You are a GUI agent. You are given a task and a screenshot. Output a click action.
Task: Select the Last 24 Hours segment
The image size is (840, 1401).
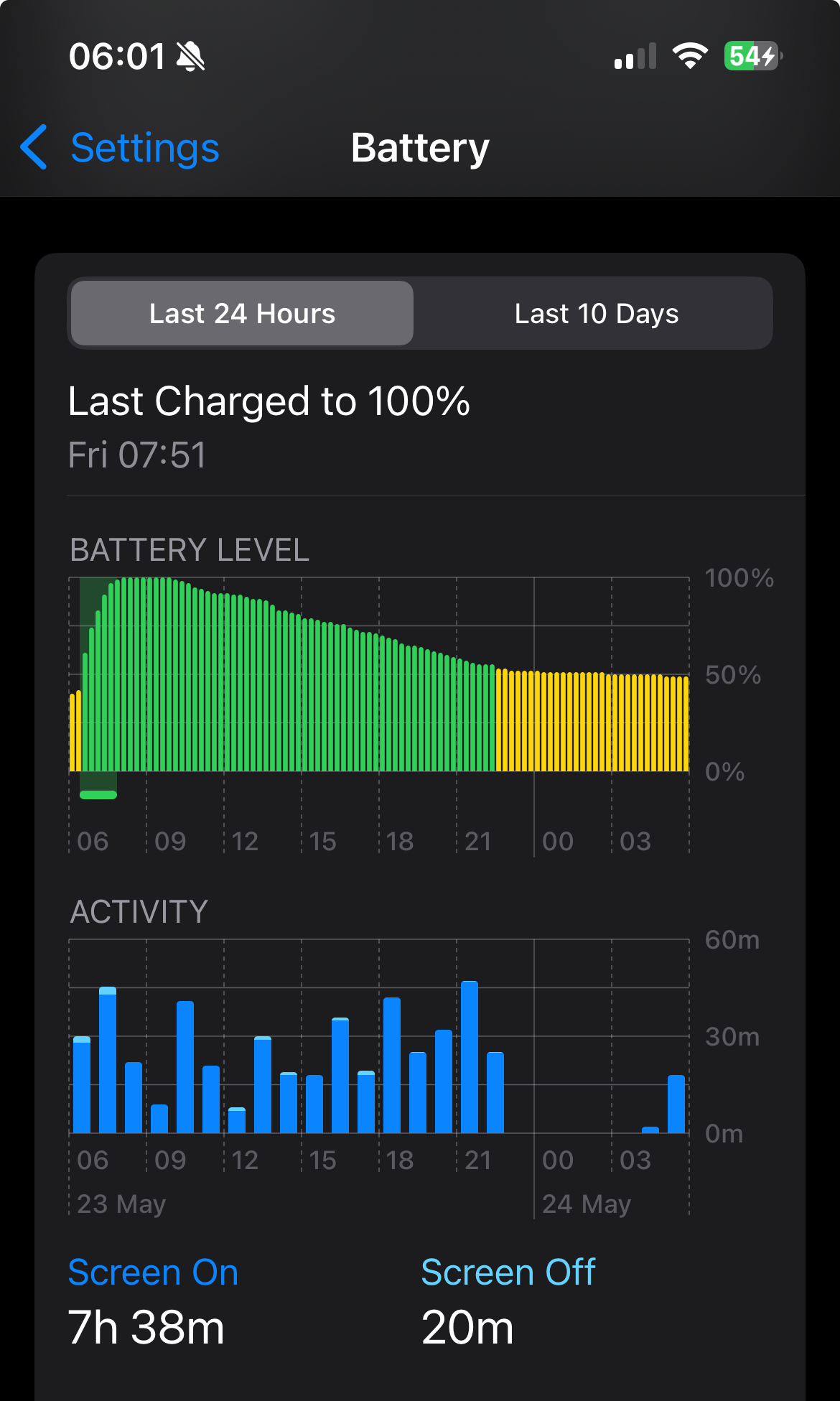pyautogui.click(x=242, y=314)
